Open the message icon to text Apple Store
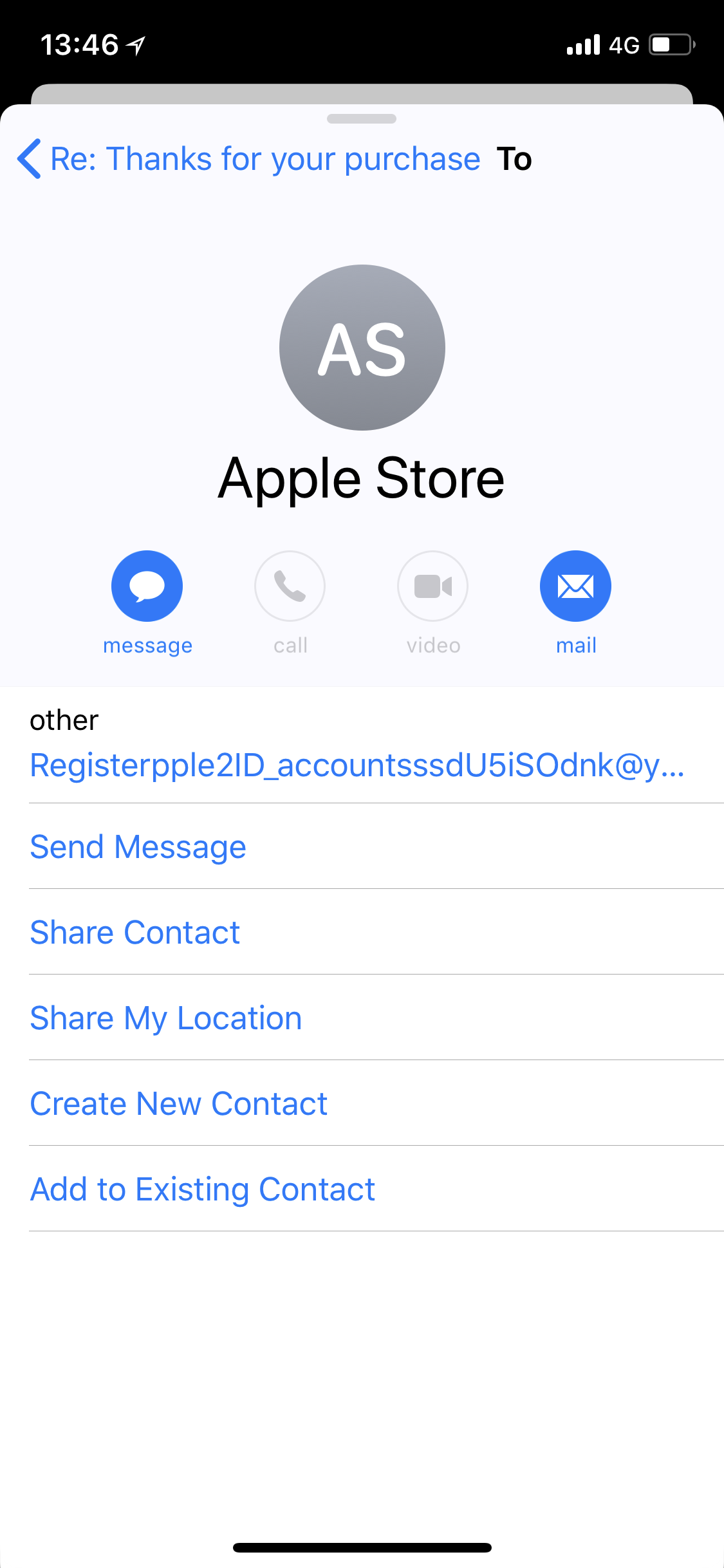 click(x=147, y=585)
